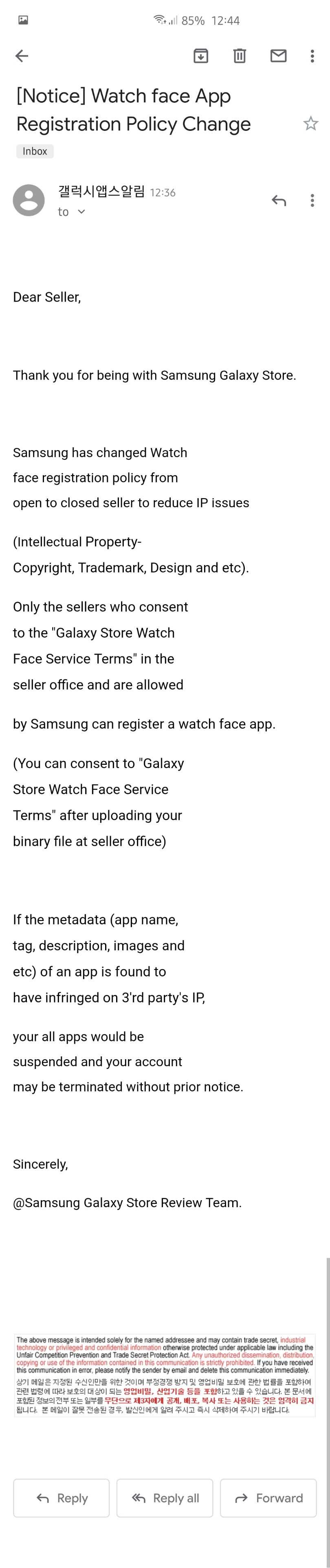
Task: Delete this email with the trash icon
Action: point(240,56)
